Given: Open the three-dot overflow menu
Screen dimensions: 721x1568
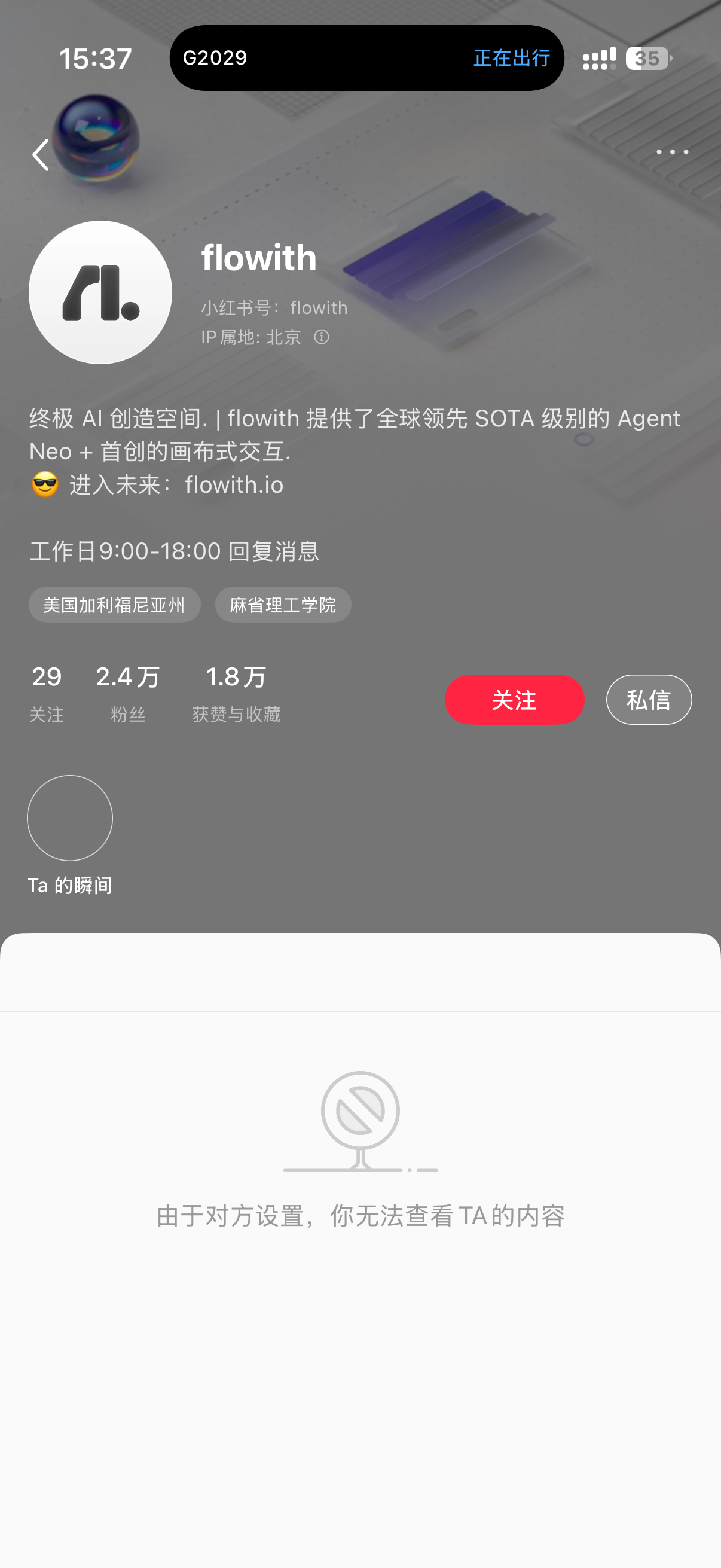Looking at the screenshot, I should coord(673,152).
